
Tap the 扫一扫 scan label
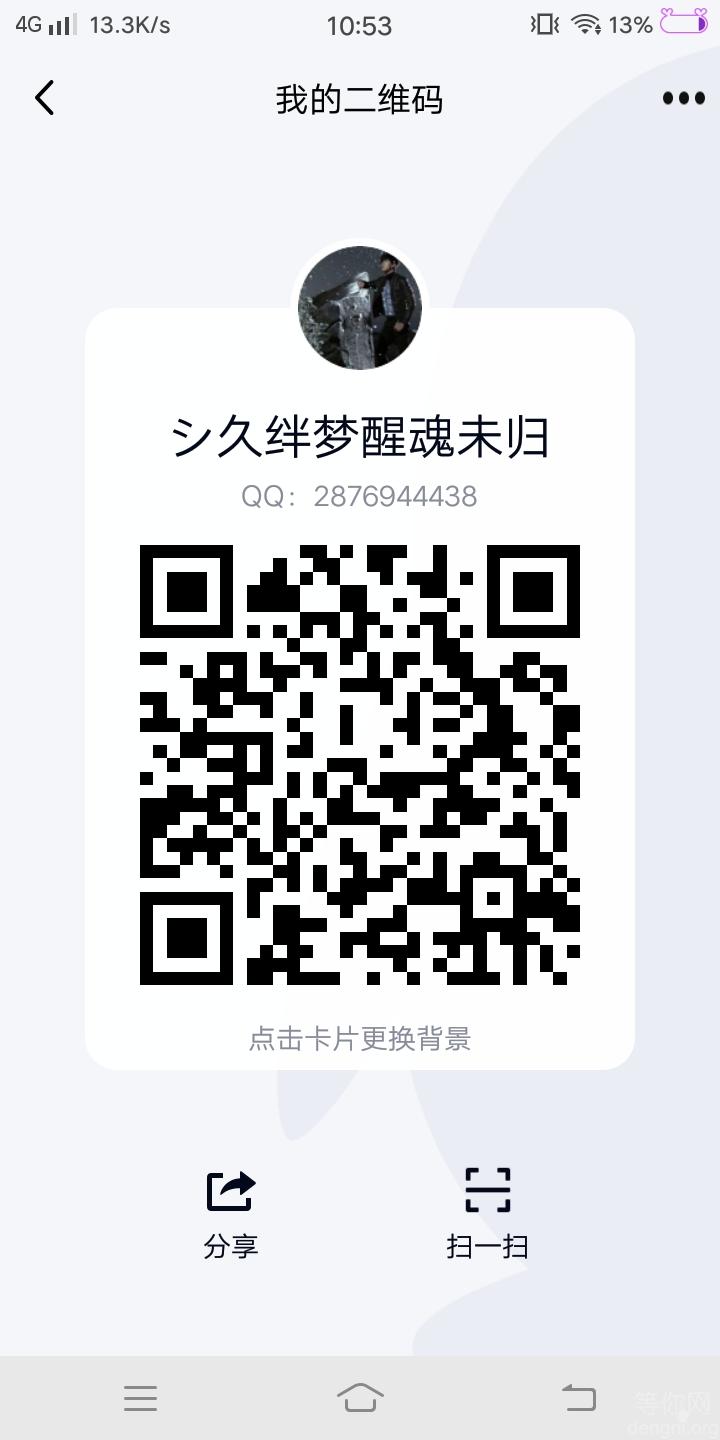(487, 1247)
